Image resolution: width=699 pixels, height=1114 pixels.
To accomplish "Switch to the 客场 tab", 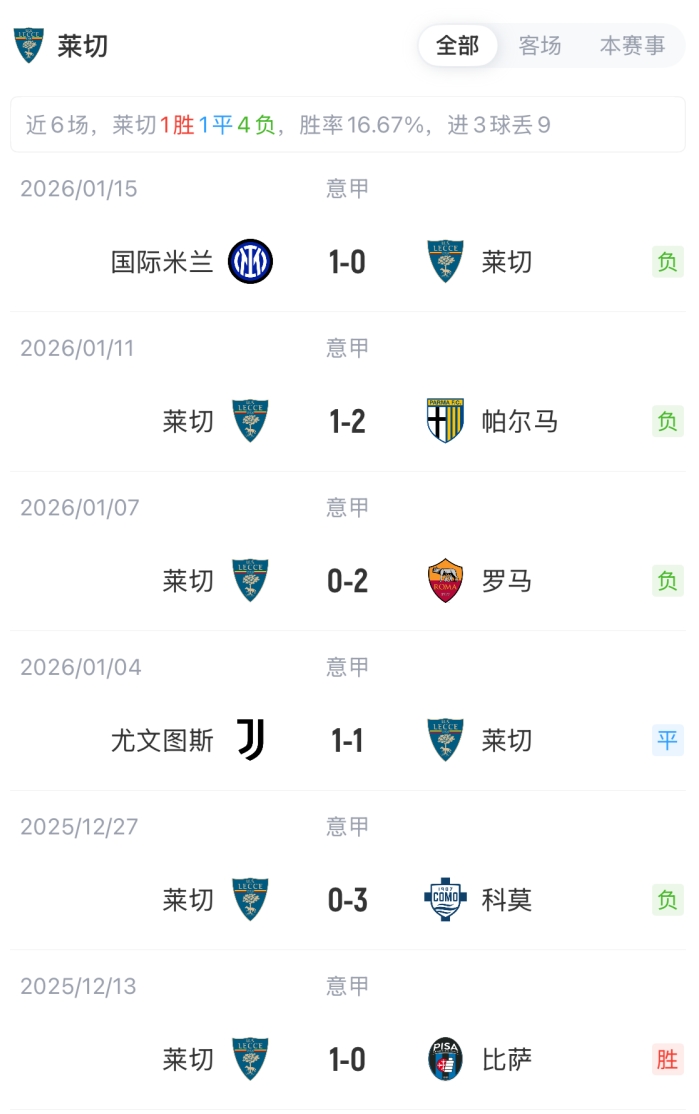I will tap(540, 46).
